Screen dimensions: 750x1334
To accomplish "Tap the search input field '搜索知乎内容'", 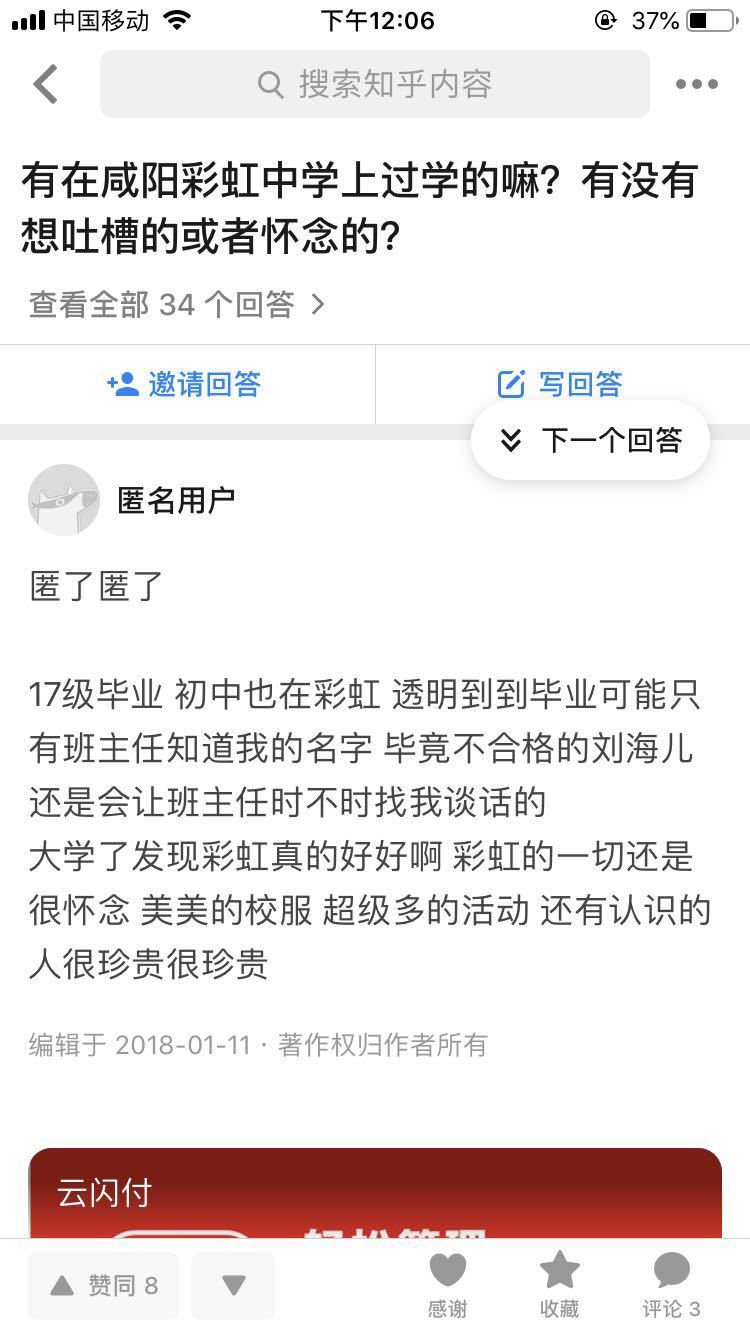I will pos(375,84).
